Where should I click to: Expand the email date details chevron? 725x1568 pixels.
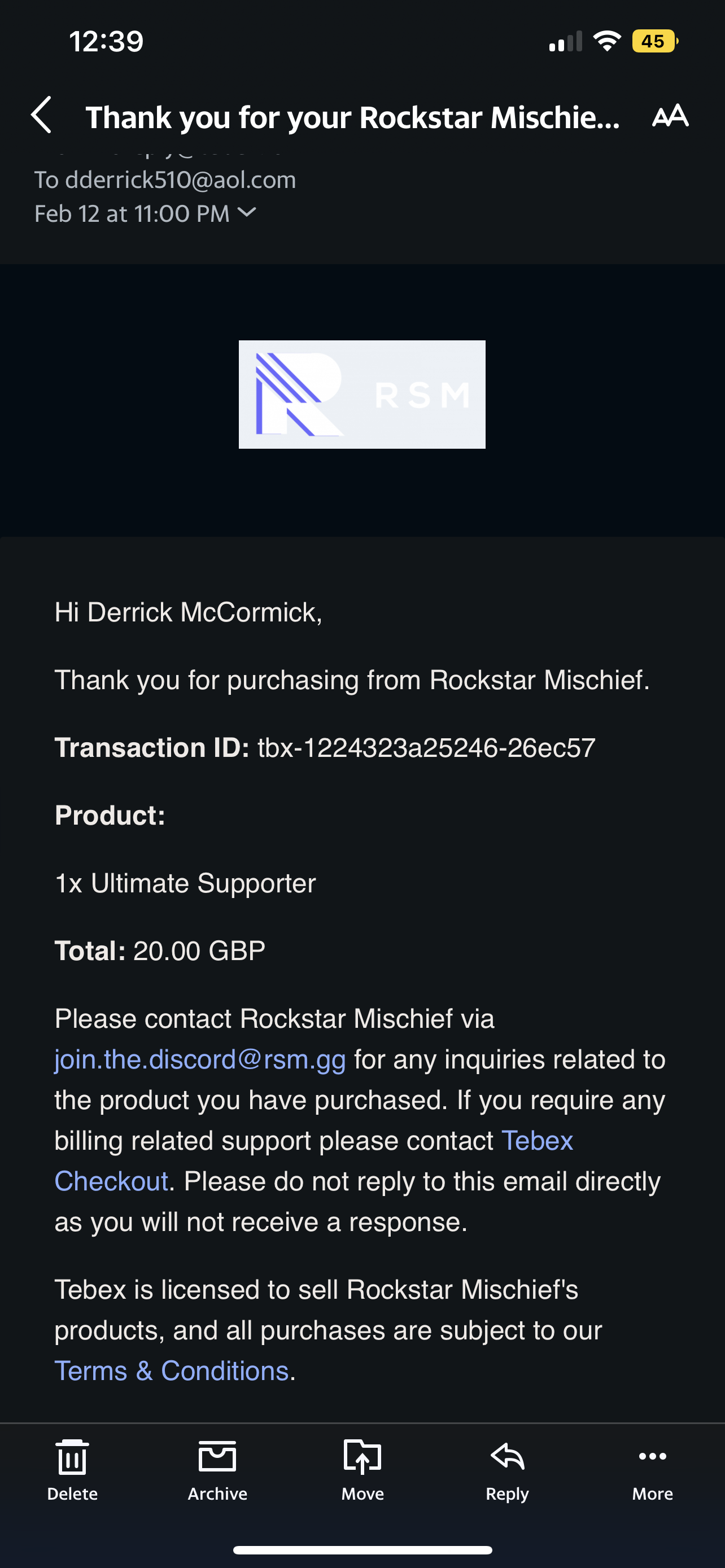[247, 212]
